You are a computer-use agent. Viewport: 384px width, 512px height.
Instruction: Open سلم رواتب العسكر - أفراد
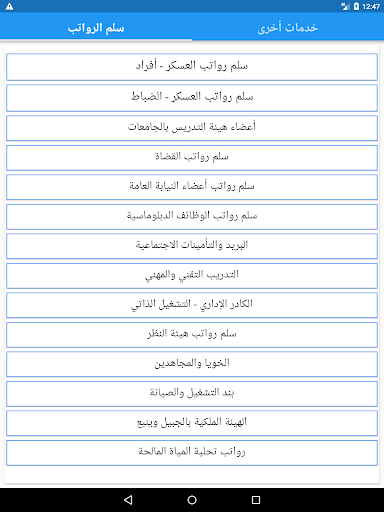pyautogui.click(x=192, y=67)
